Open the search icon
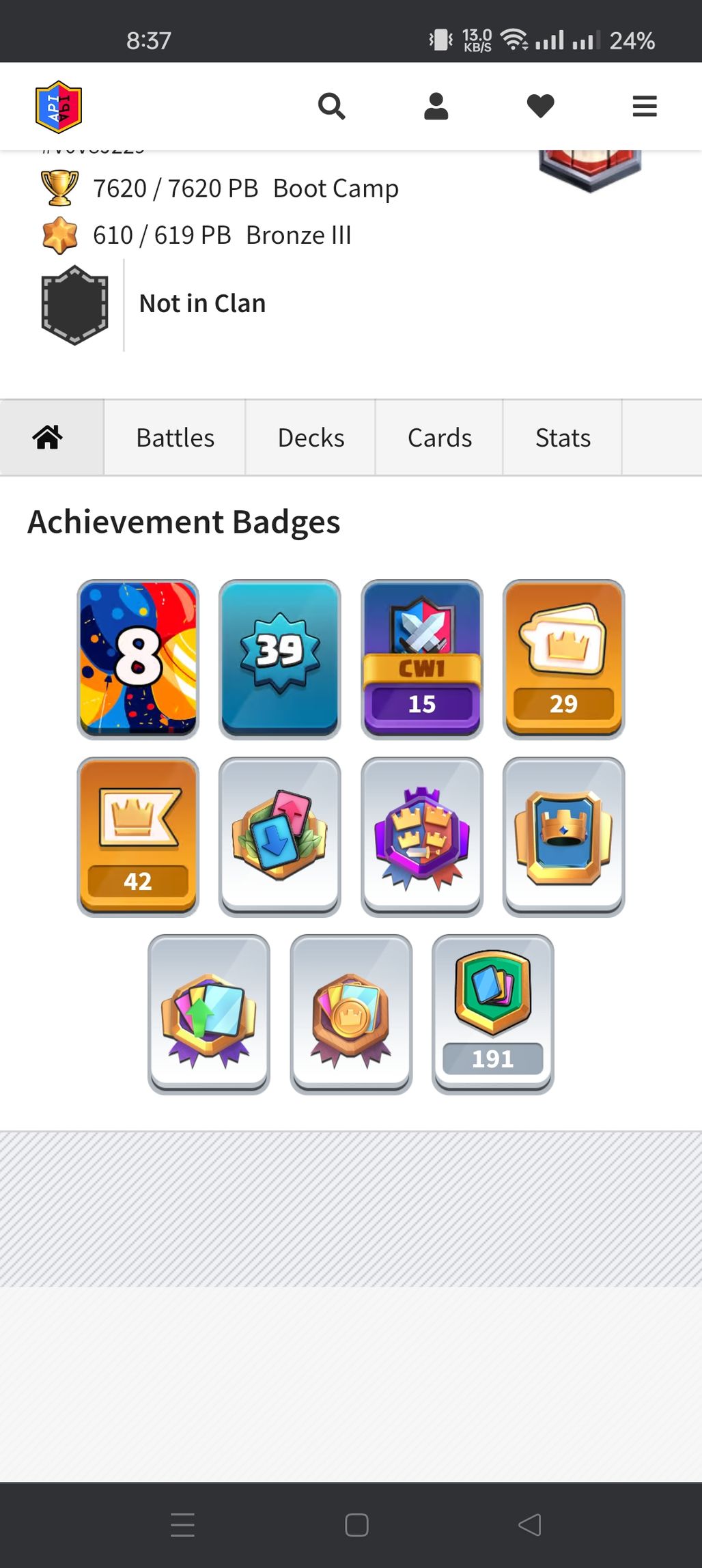Screen dimensions: 702x1568 [x=331, y=107]
